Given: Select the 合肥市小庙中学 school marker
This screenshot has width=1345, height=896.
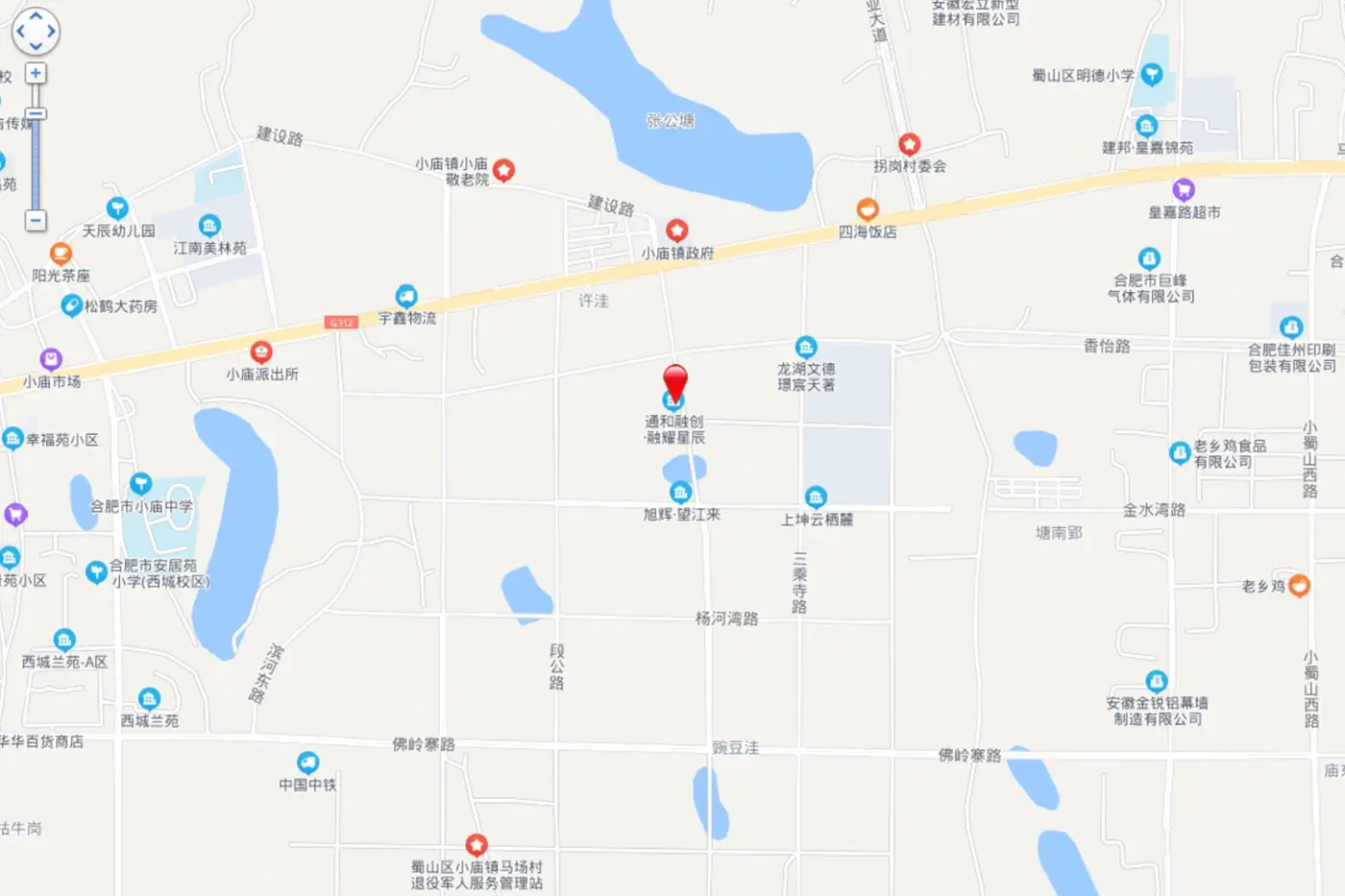Looking at the screenshot, I should 140,483.
